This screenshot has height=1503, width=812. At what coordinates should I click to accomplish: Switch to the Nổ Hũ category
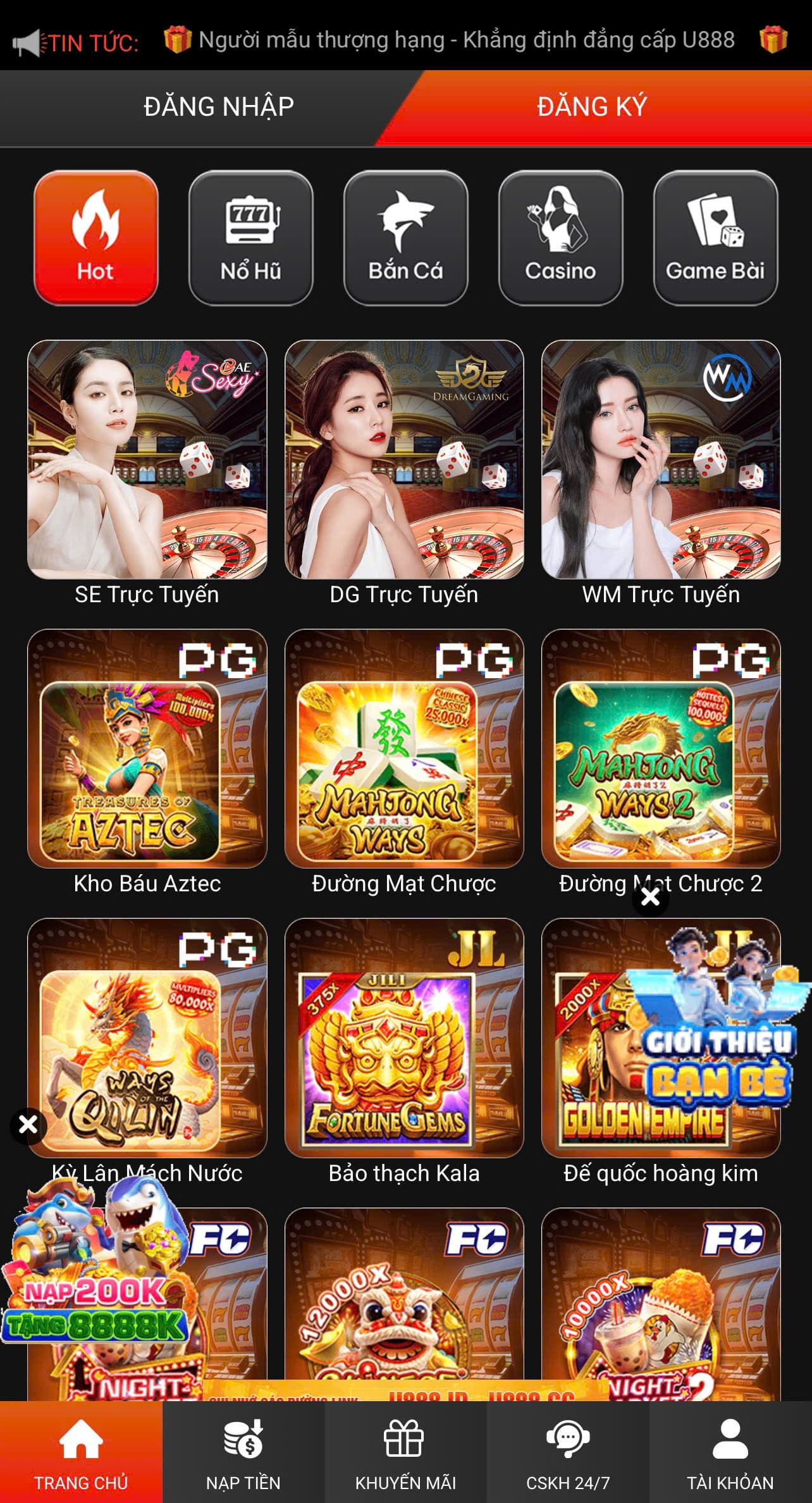tap(250, 237)
